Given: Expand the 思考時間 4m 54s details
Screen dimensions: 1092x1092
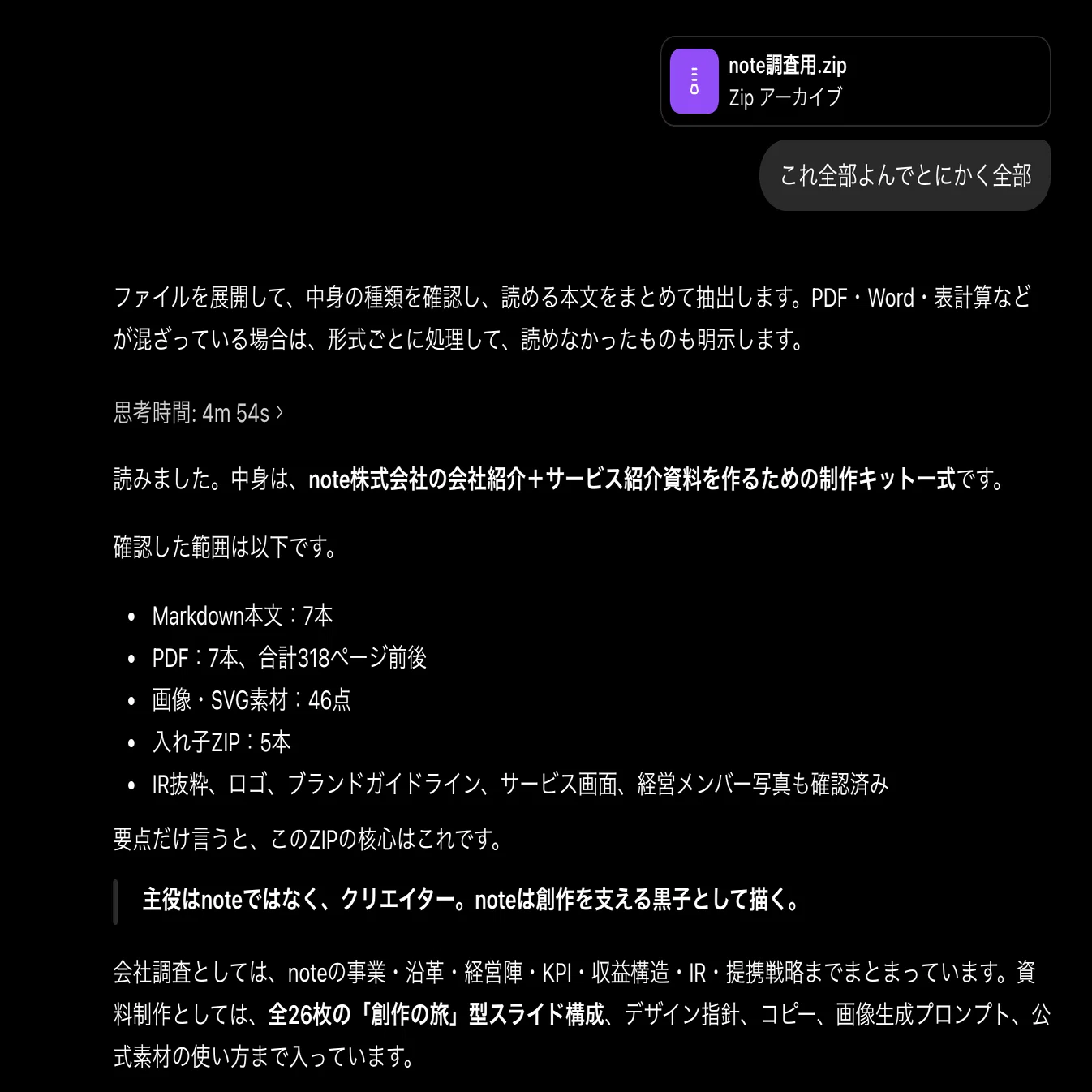Looking at the screenshot, I should (199, 413).
